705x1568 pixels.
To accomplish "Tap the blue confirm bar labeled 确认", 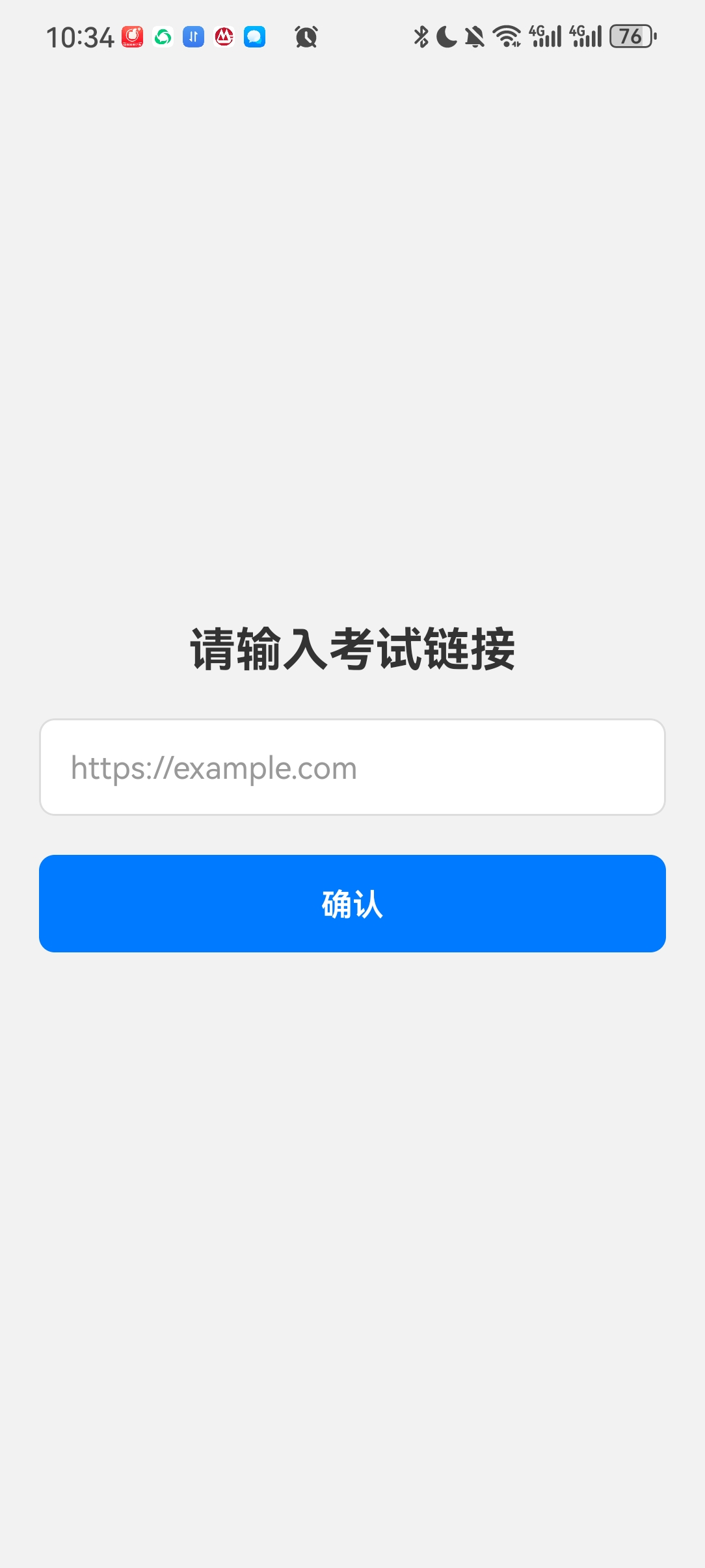I will point(352,904).
